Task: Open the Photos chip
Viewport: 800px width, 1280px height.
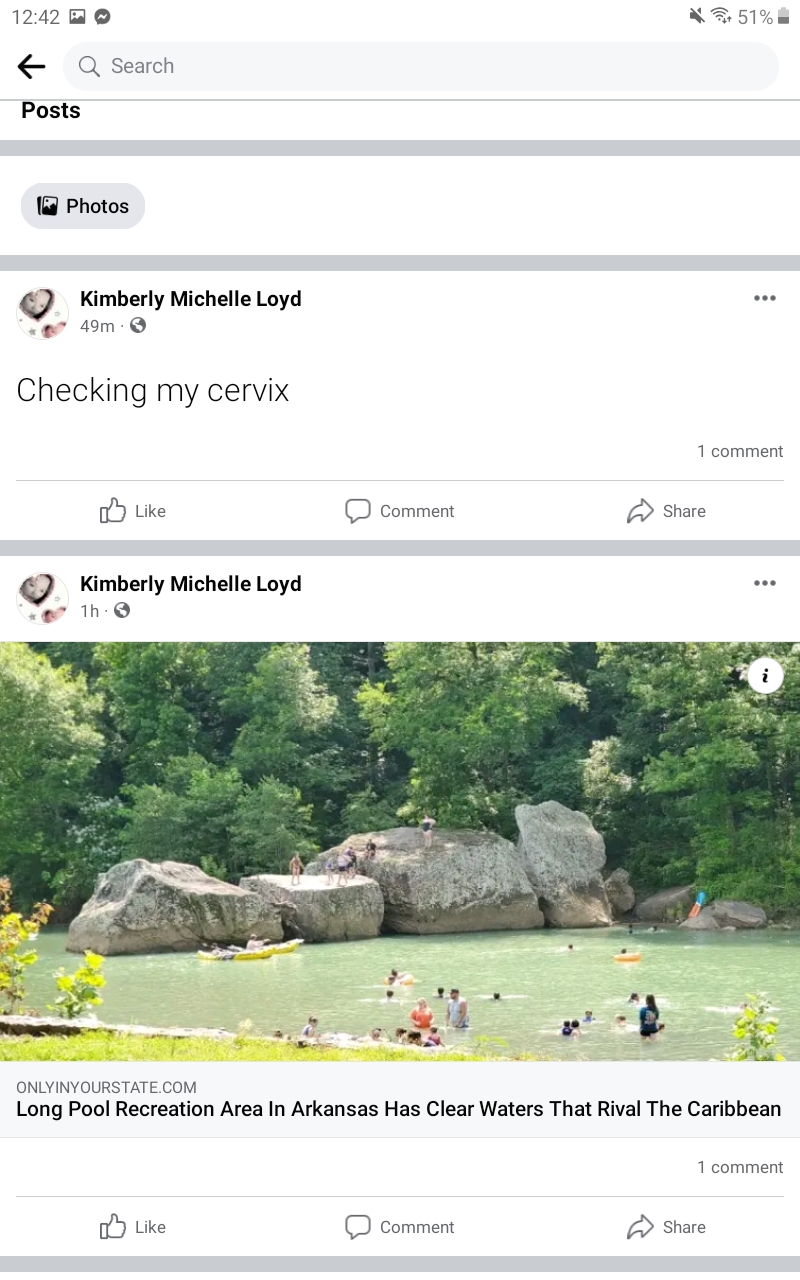Action: (x=83, y=206)
